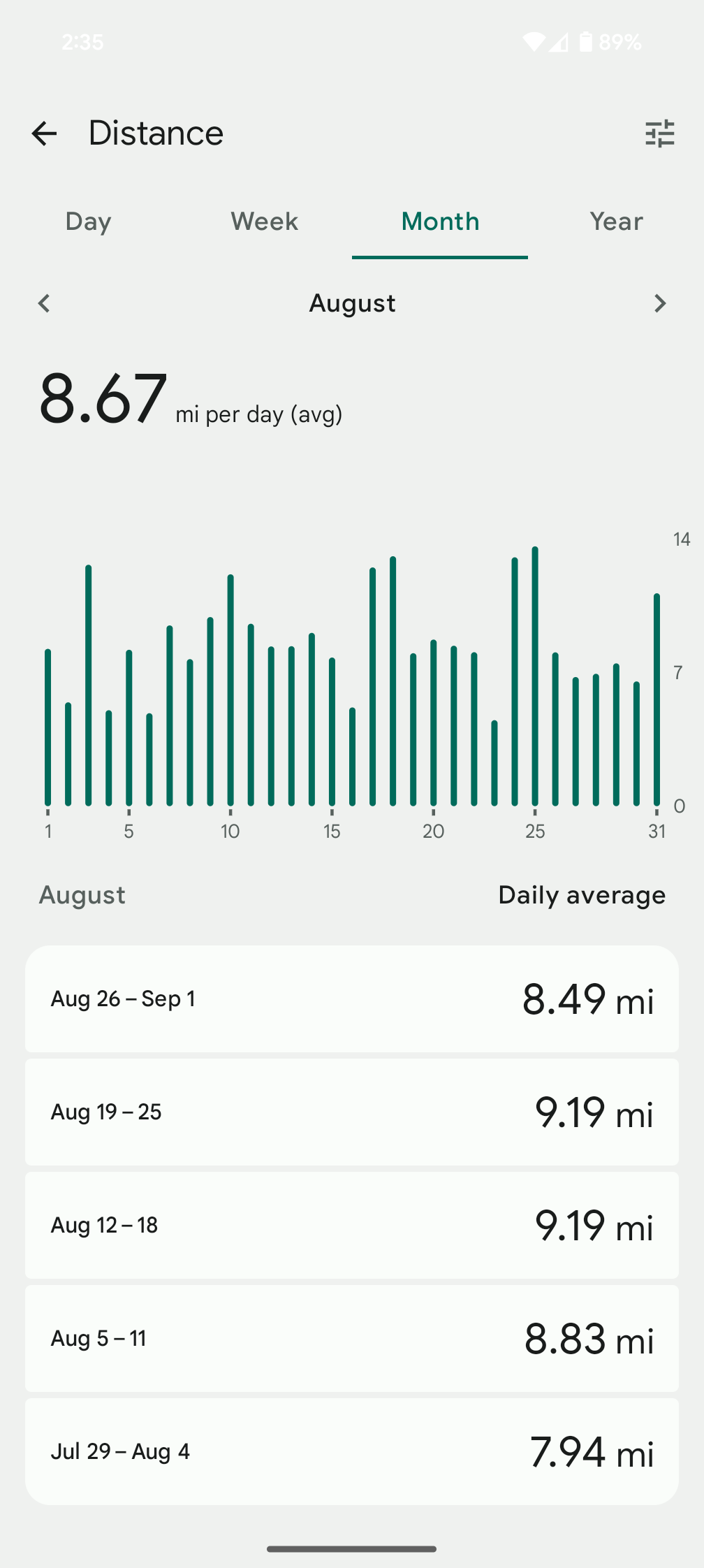Viewport: 704px width, 1568px height.
Task: Open the filter settings icon
Action: [x=659, y=133]
